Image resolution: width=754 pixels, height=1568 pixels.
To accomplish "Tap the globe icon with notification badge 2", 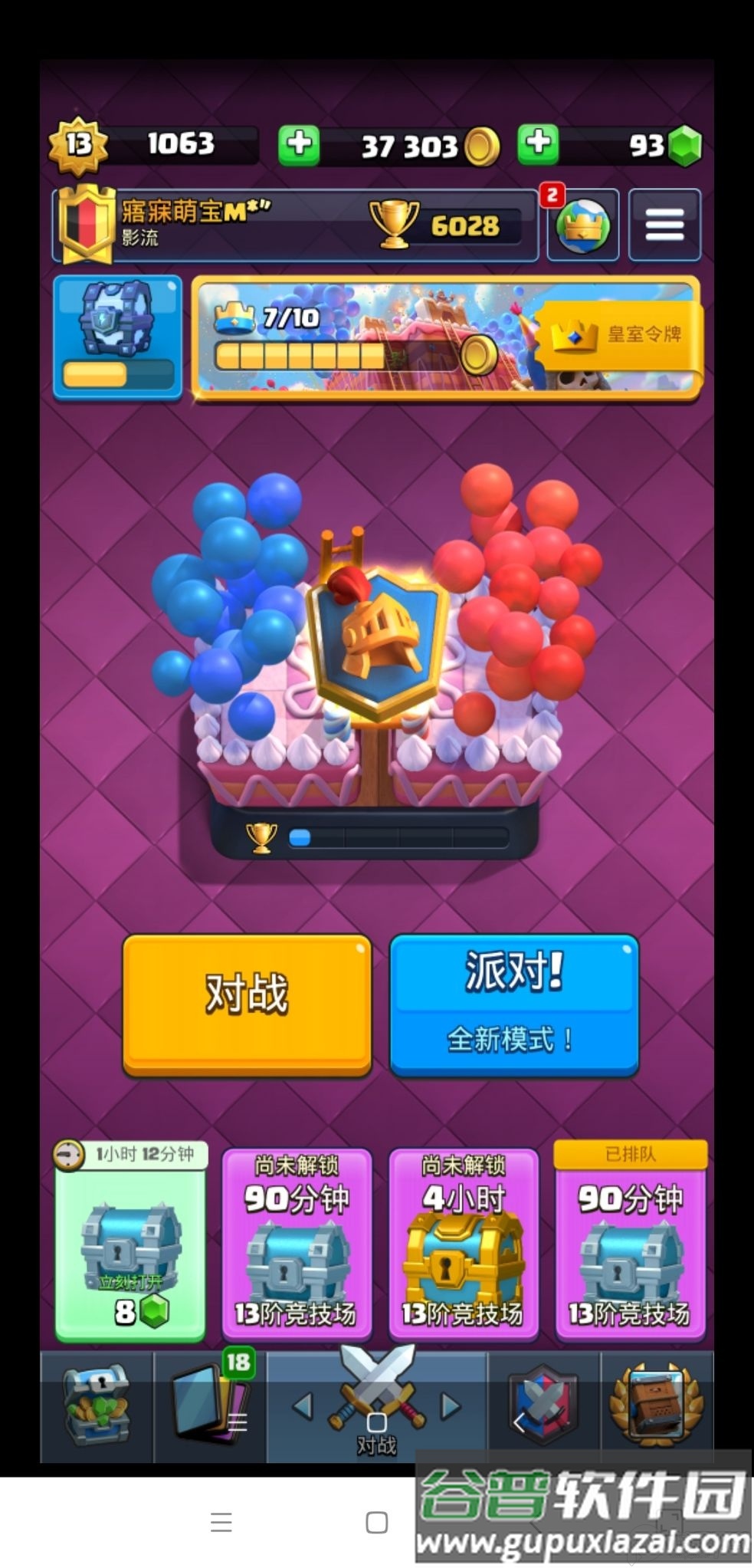I will 582,224.
